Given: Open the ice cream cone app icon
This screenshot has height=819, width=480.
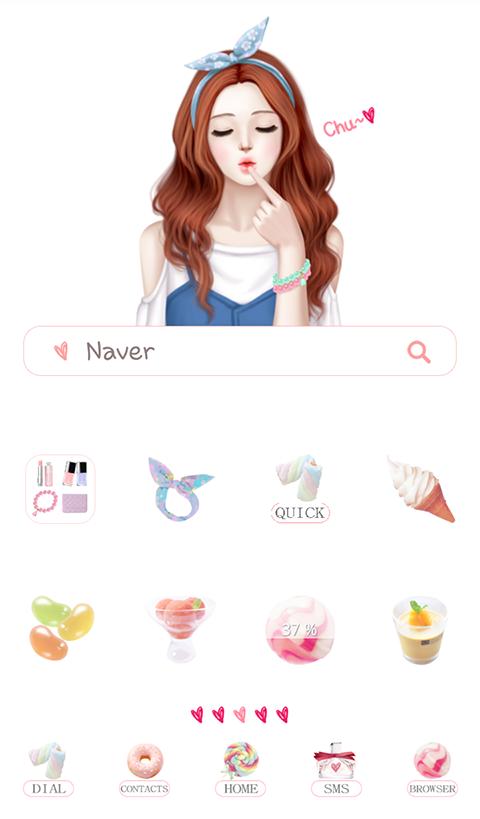Looking at the screenshot, I should pyautogui.click(x=421, y=489).
